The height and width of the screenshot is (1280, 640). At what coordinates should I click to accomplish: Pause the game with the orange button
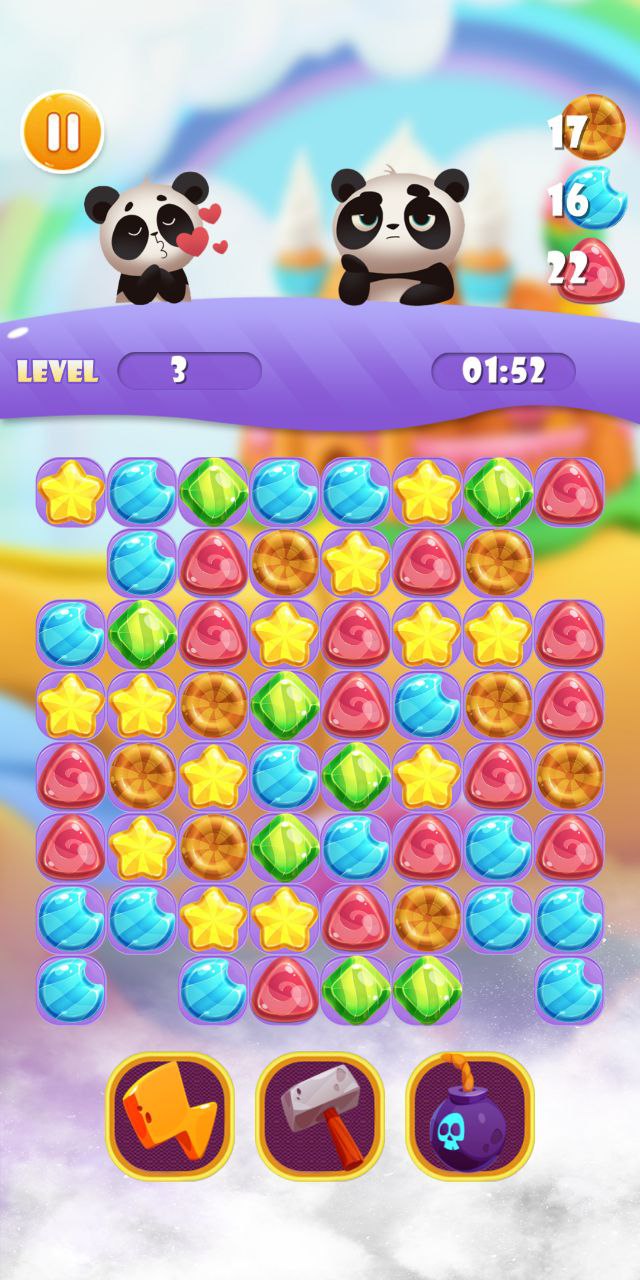coord(63,132)
